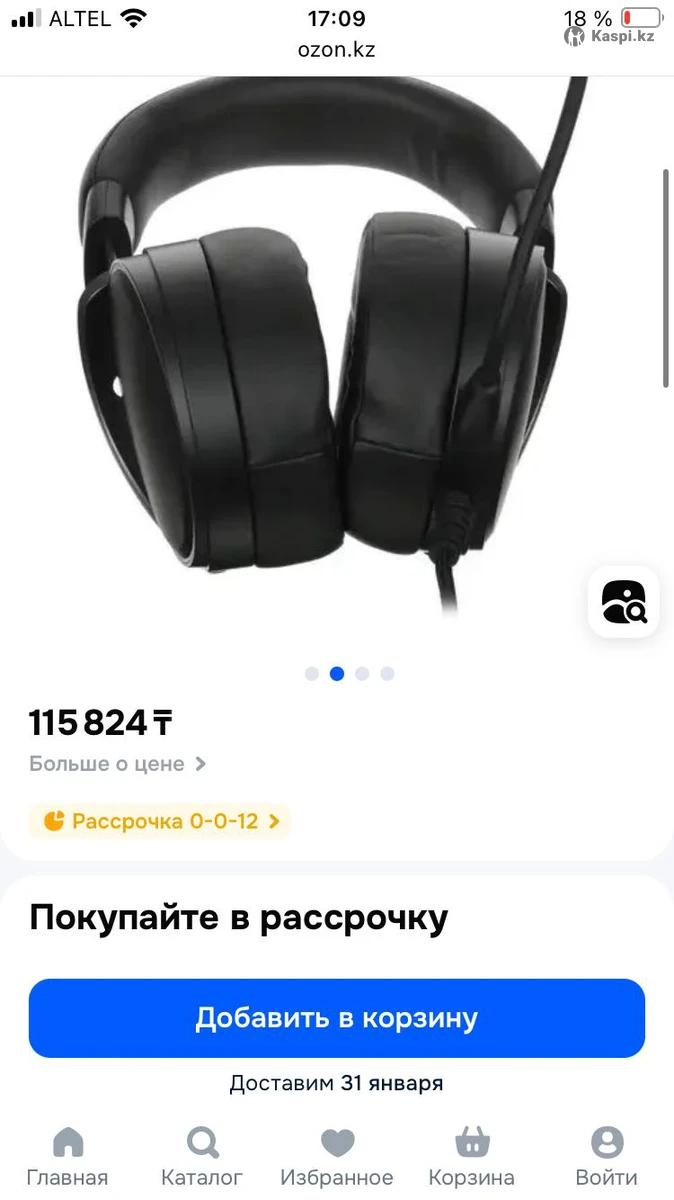The width and height of the screenshot is (674, 1200).
Task: Open the Рассрочка 0-0-12 installment chip
Action: tap(160, 822)
